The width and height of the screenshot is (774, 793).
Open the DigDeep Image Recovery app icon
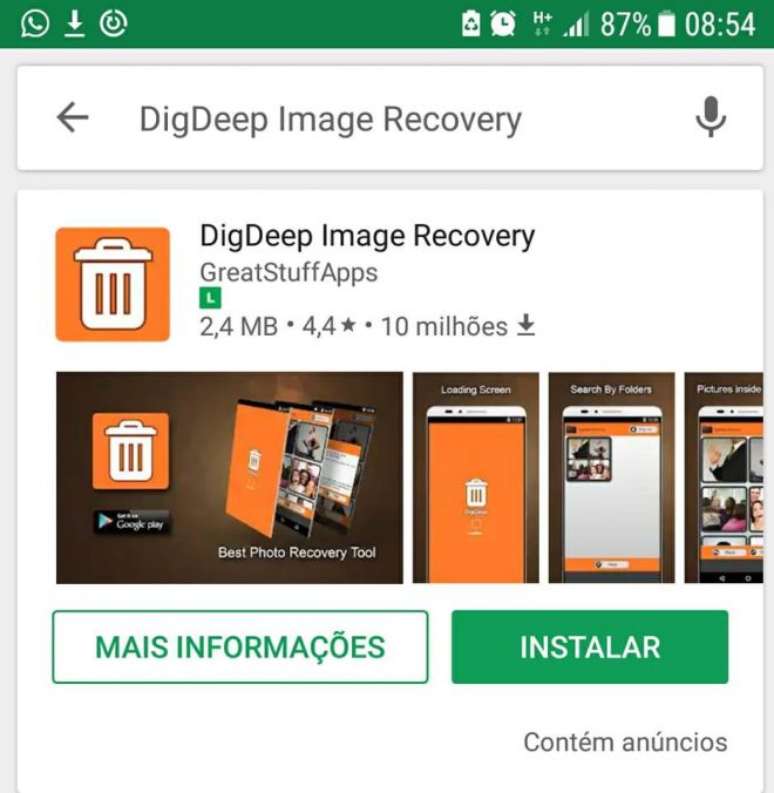coord(112,284)
